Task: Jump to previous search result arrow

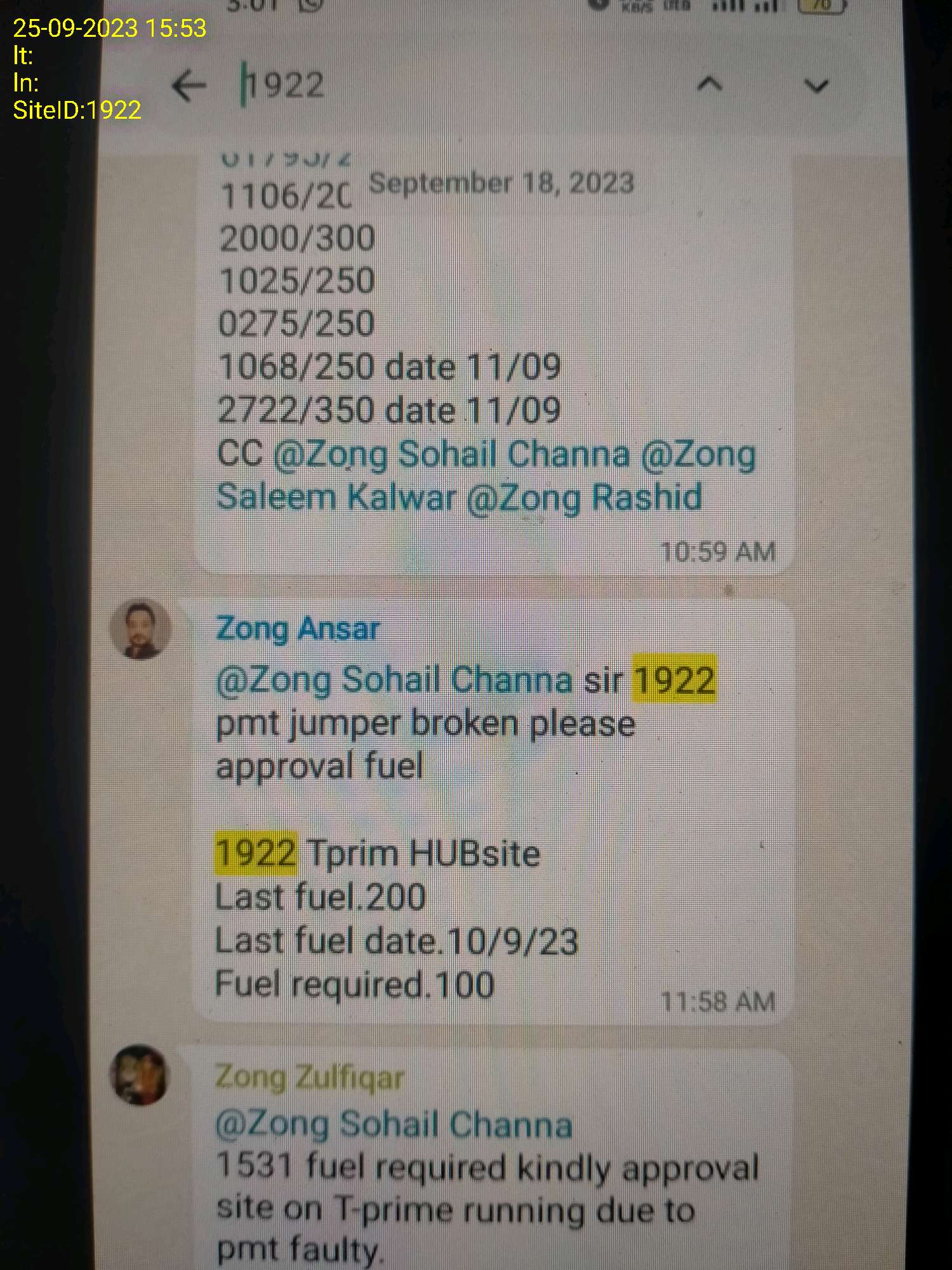Action: point(710,85)
